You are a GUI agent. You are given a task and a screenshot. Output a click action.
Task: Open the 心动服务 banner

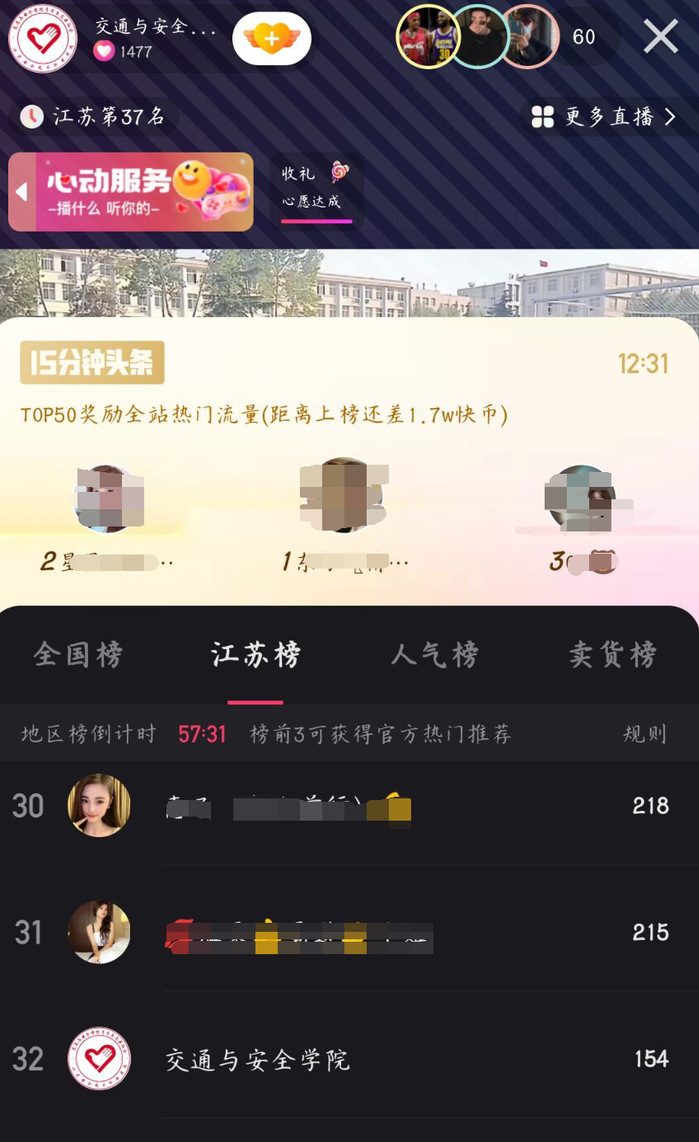(131, 192)
